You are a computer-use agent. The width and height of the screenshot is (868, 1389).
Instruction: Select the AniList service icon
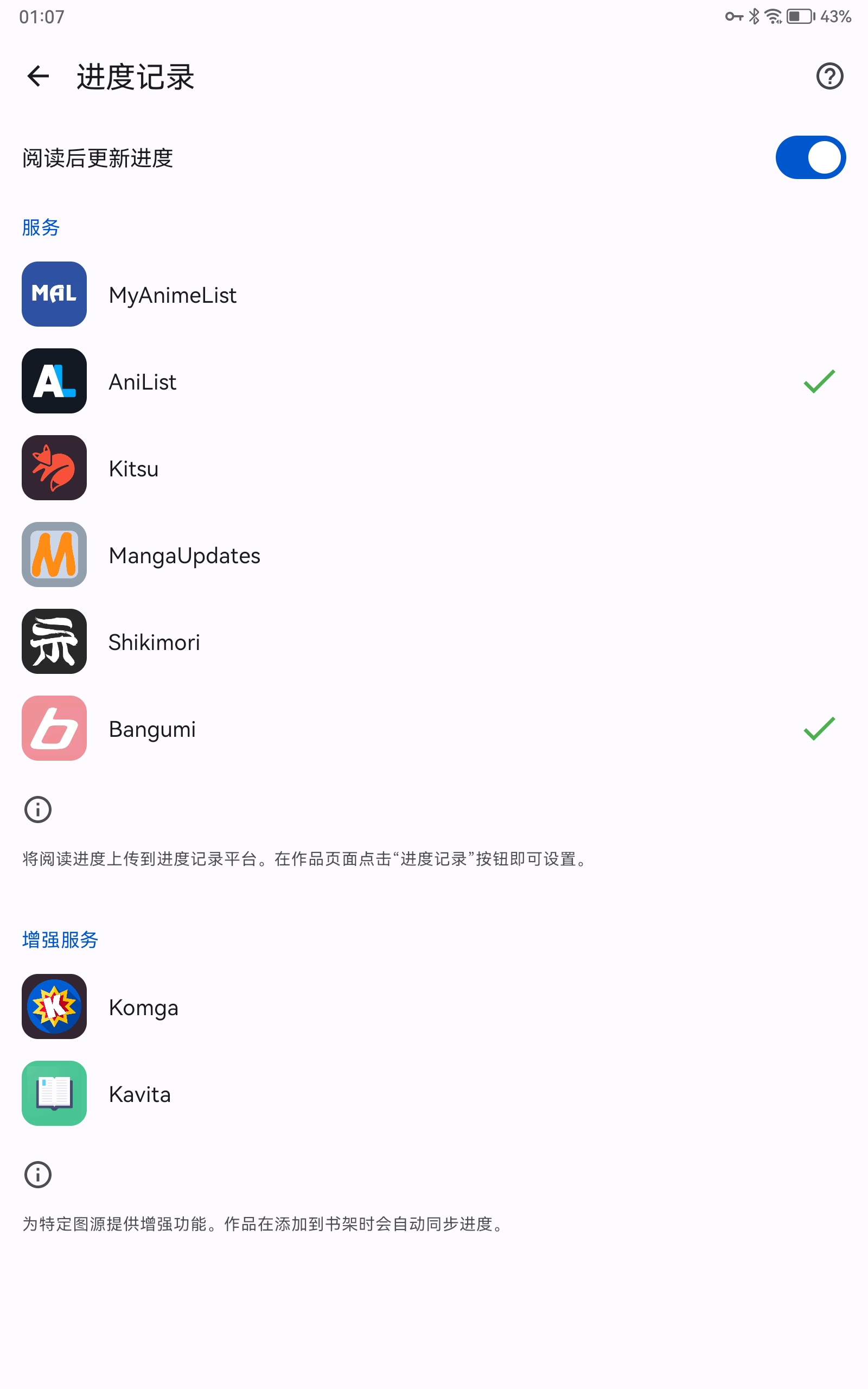[x=54, y=381]
